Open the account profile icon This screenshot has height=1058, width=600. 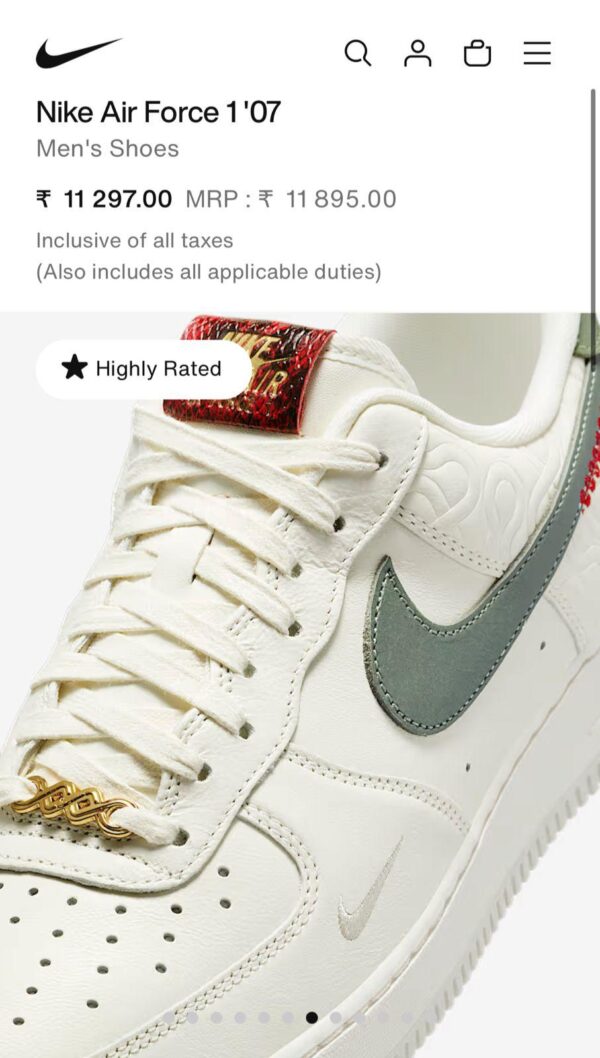(x=417, y=53)
